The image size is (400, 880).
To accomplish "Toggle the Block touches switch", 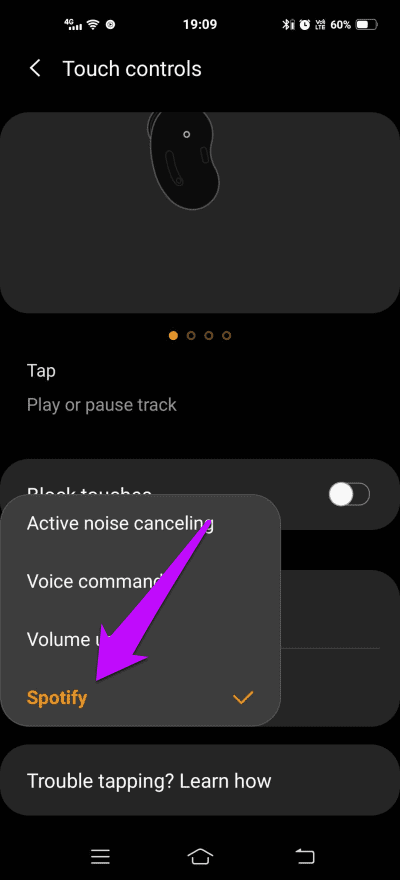I will [349, 494].
